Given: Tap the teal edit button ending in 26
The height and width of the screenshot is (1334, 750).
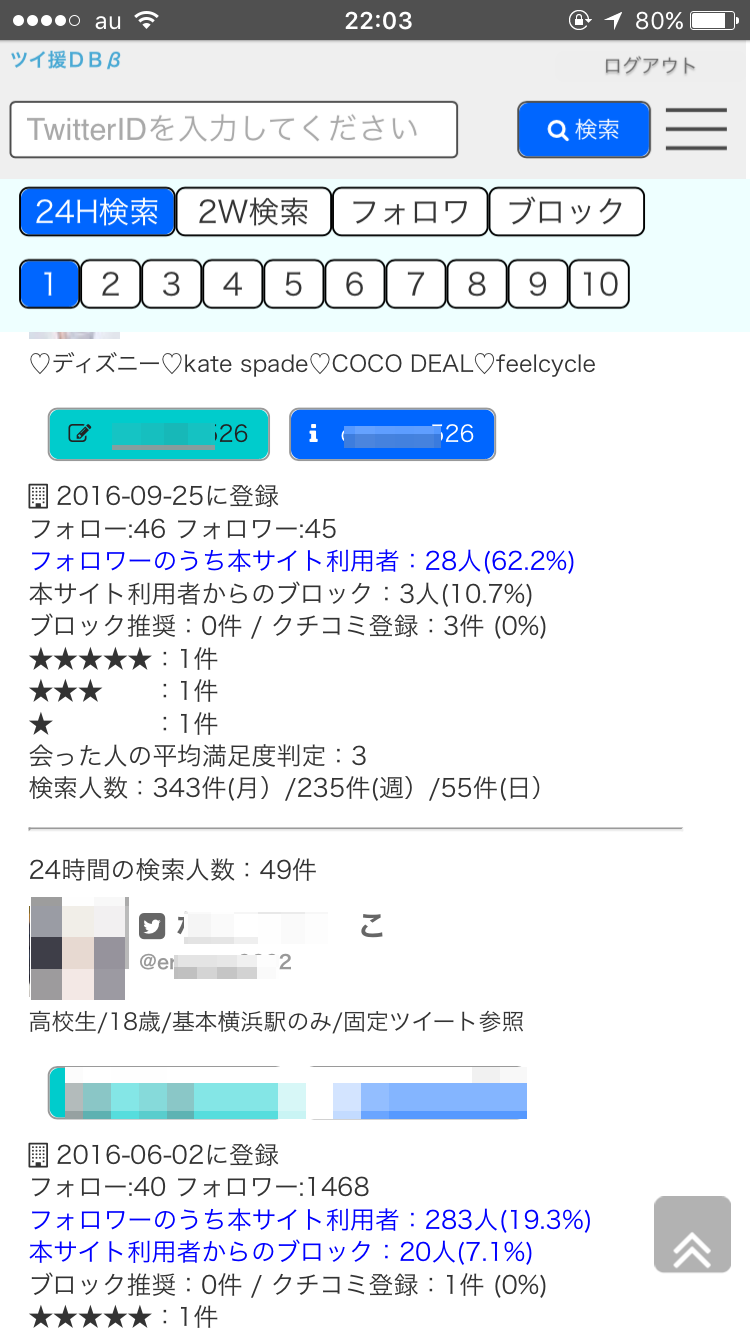Looking at the screenshot, I should (x=159, y=434).
